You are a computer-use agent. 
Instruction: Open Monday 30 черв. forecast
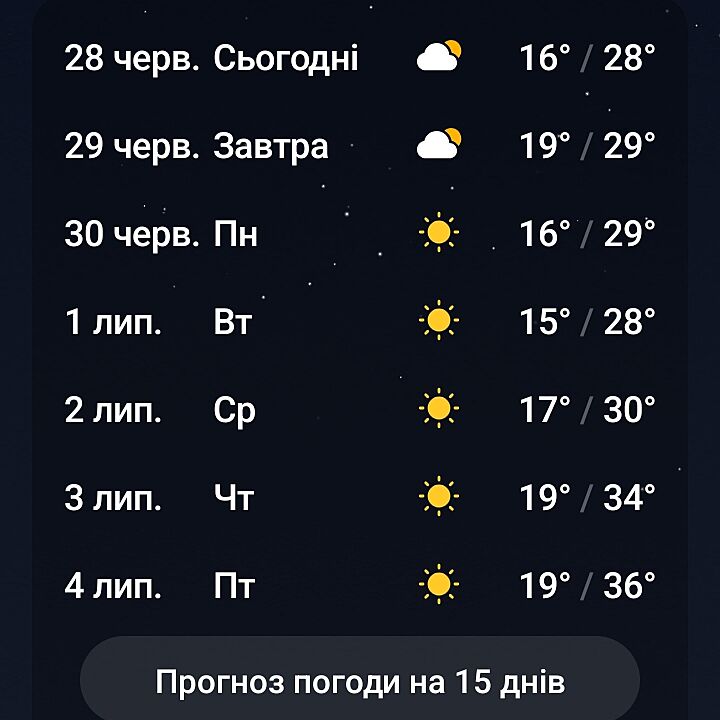click(x=360, y=234)
